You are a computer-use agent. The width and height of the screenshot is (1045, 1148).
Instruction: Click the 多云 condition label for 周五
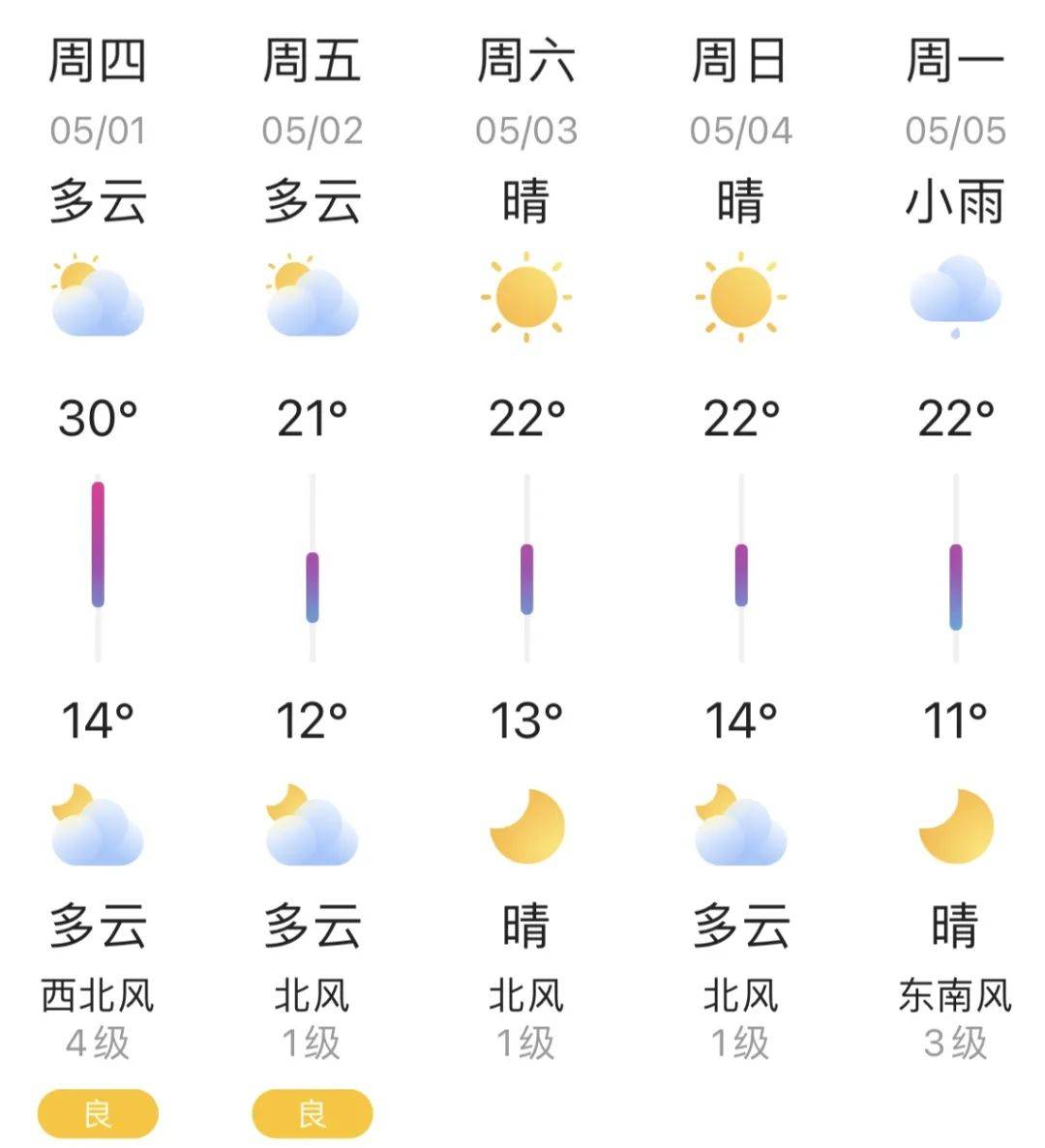(x=312, y=198)
